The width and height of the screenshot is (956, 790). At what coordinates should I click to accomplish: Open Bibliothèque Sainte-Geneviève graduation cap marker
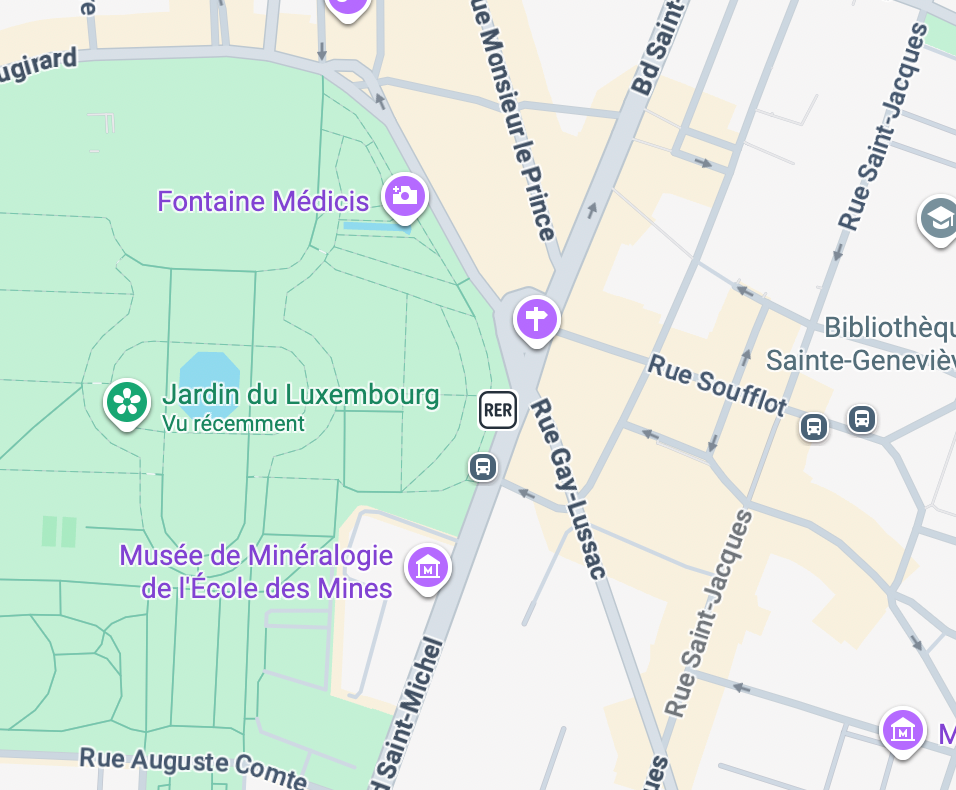coord(938,217)
